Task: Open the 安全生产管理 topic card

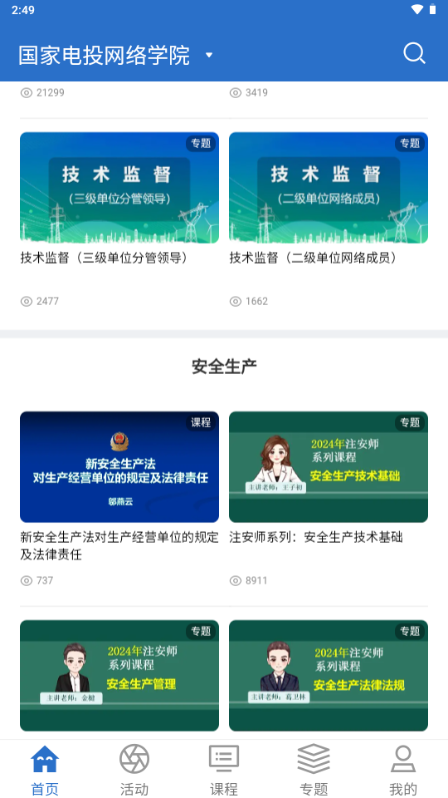Action: 120,675
